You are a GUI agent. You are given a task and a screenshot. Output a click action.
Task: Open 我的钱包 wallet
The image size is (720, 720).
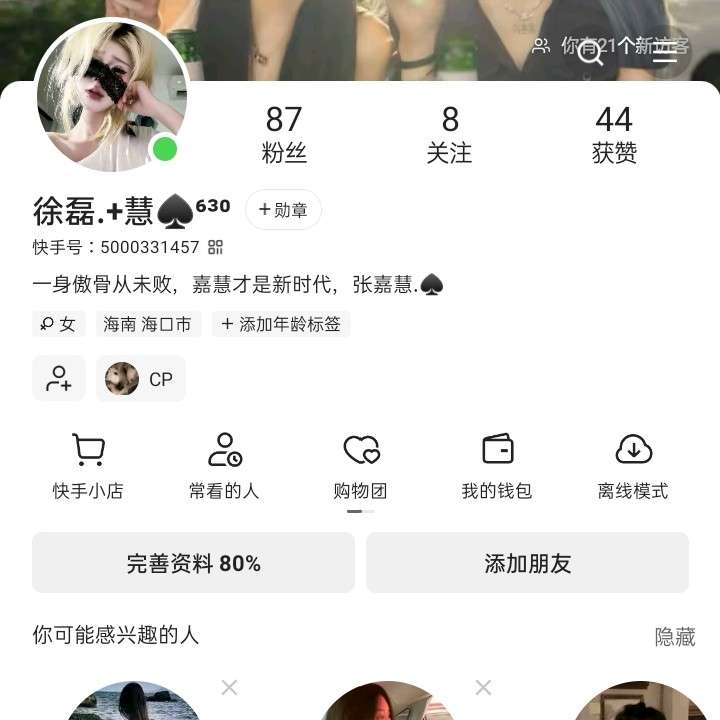coord(496,466)
